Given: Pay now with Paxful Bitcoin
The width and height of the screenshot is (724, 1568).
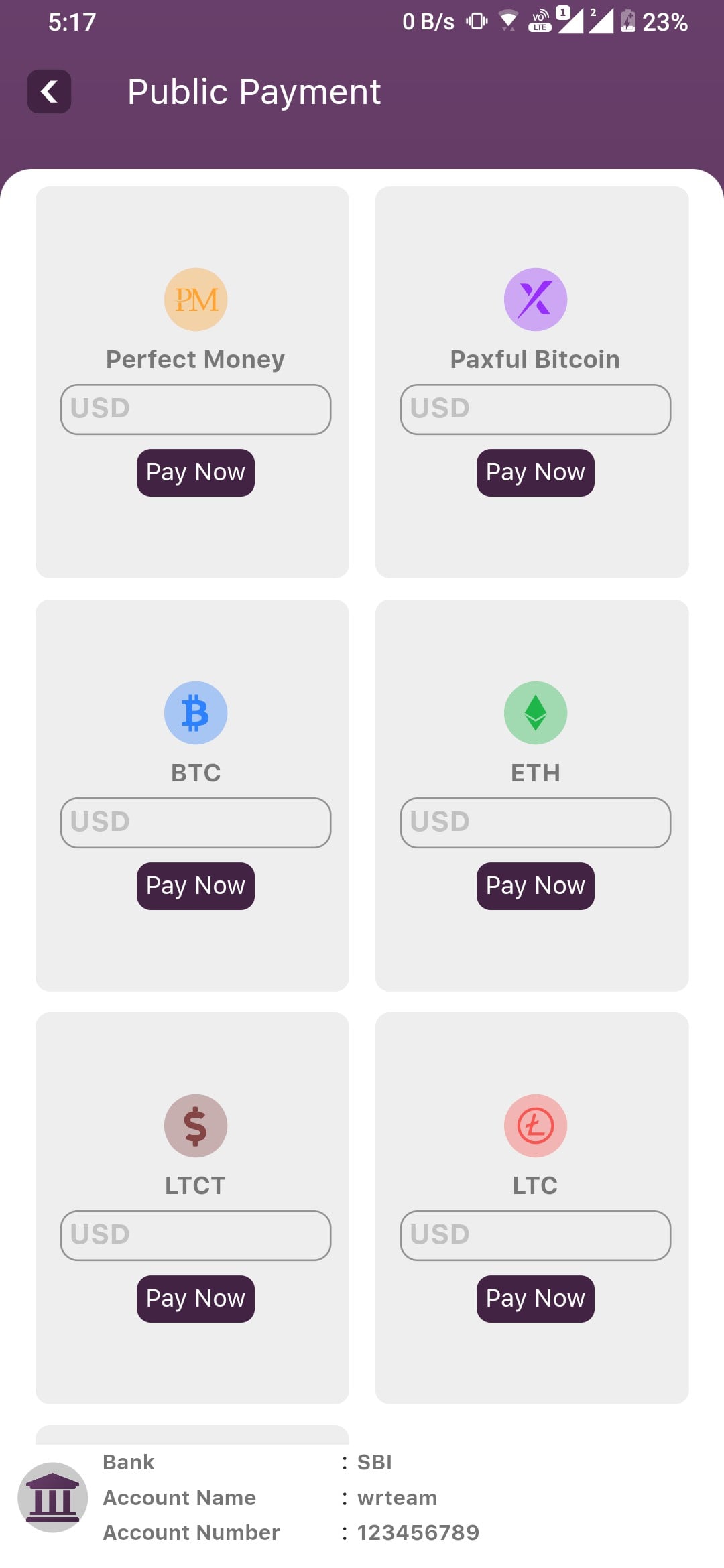Looking at the screenshot, I should coord(535,472).
